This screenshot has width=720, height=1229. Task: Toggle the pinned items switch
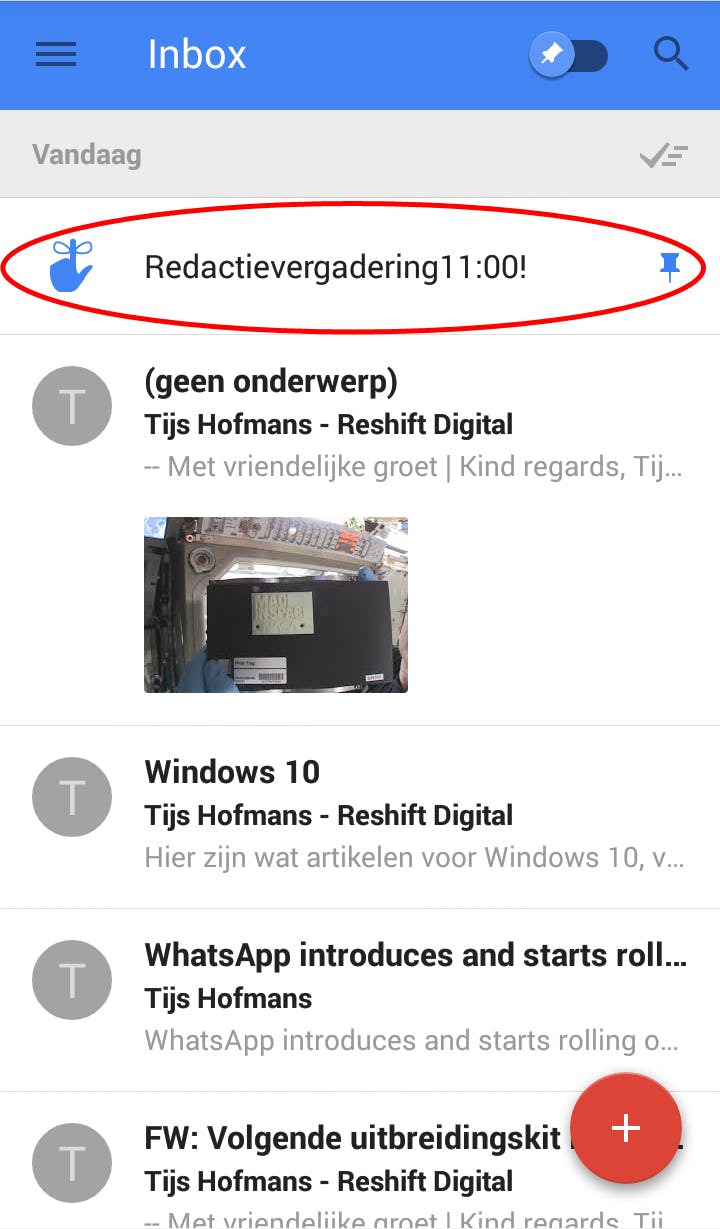tap(568, 55)
